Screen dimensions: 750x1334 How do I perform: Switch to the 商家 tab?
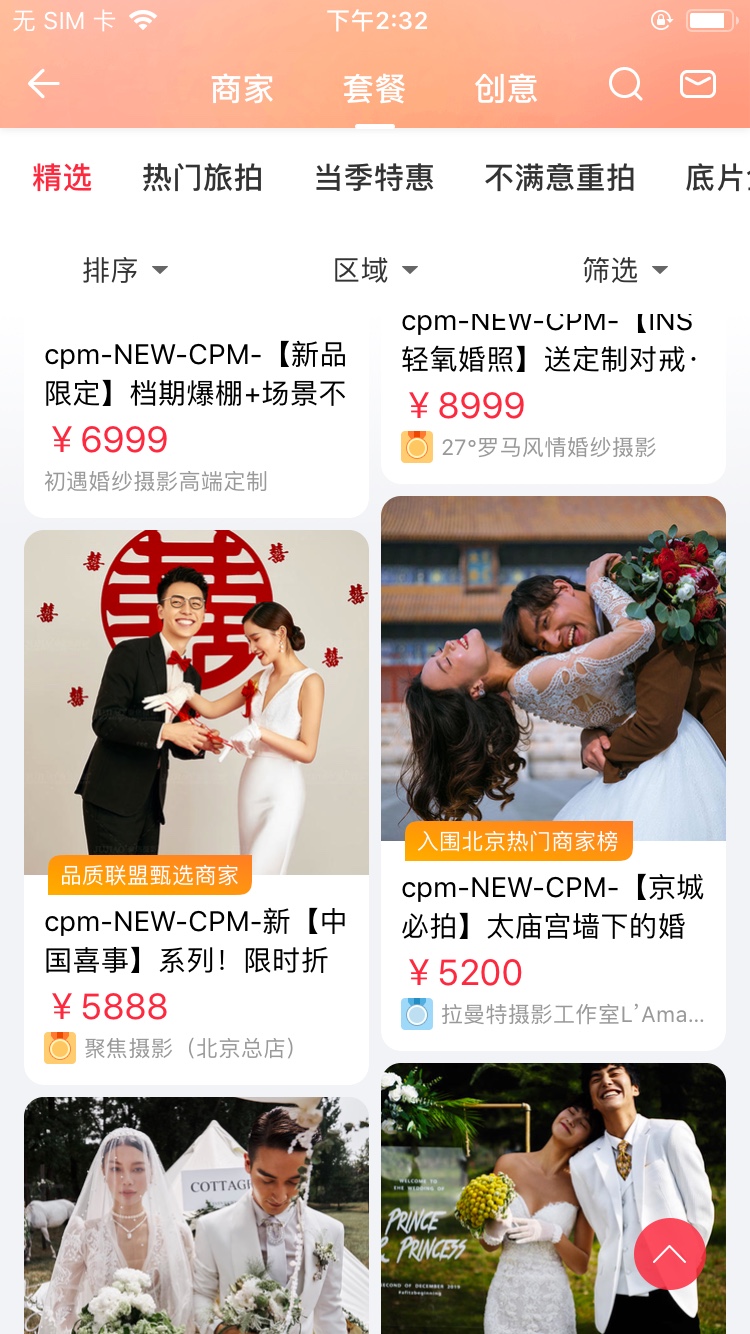click(x=242, y=88)
